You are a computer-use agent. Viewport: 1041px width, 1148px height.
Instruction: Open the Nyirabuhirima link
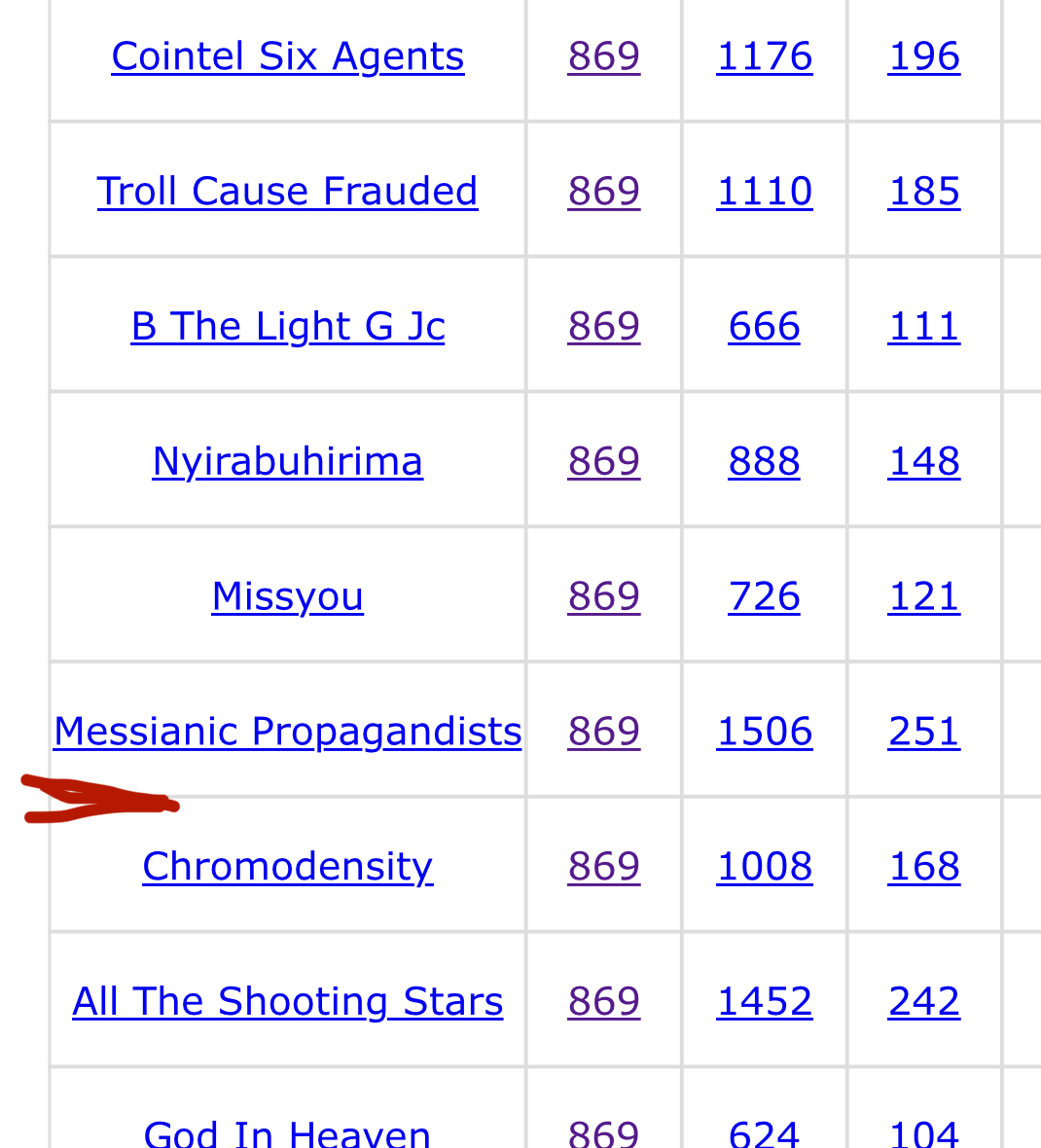tap(287, 462)
